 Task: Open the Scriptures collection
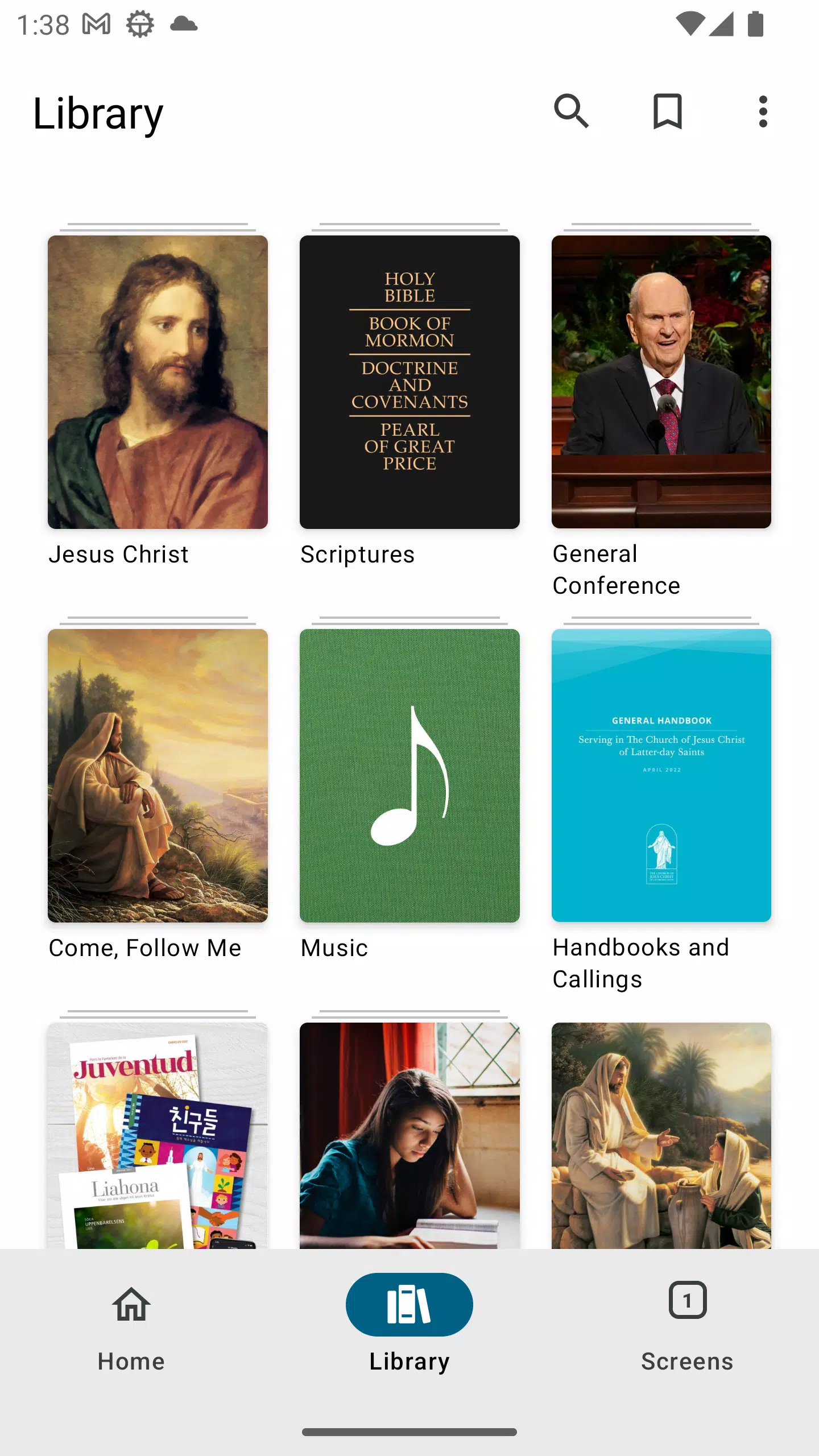coord(409,382)
